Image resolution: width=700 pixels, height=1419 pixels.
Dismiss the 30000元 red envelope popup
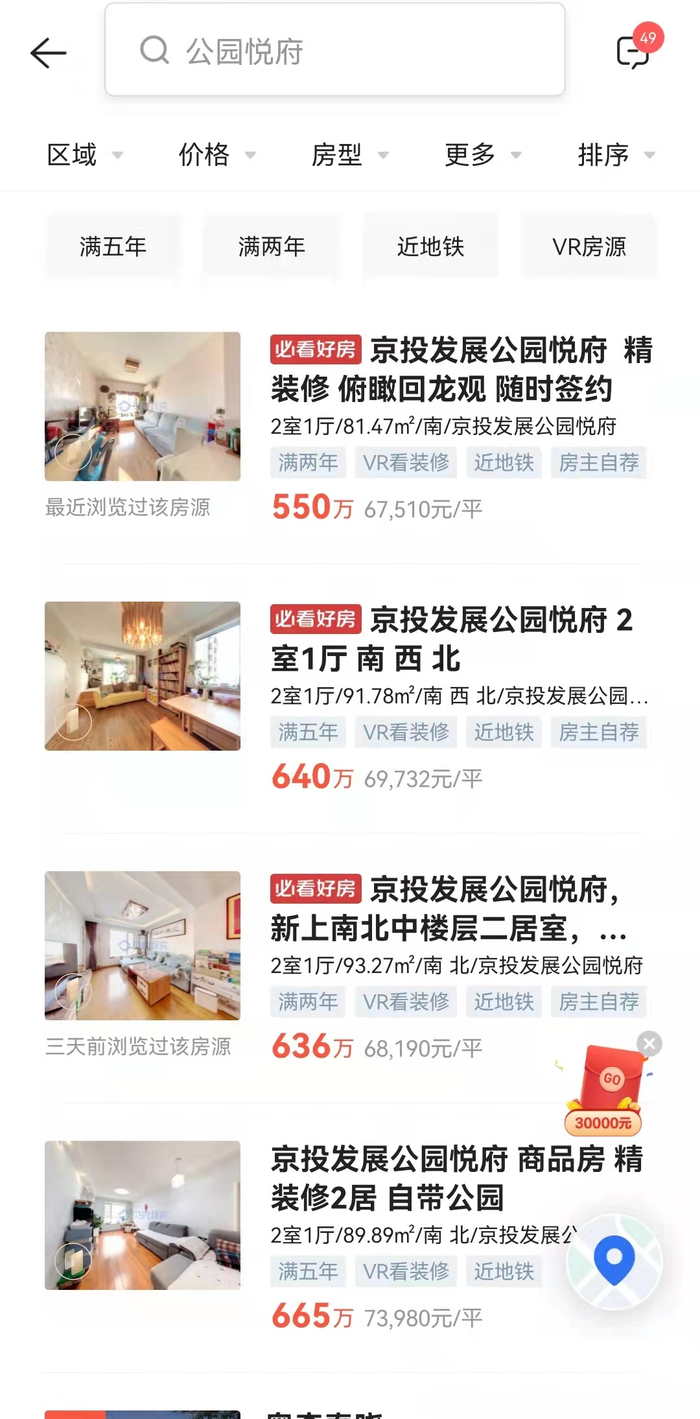(x=650, y=1044)
